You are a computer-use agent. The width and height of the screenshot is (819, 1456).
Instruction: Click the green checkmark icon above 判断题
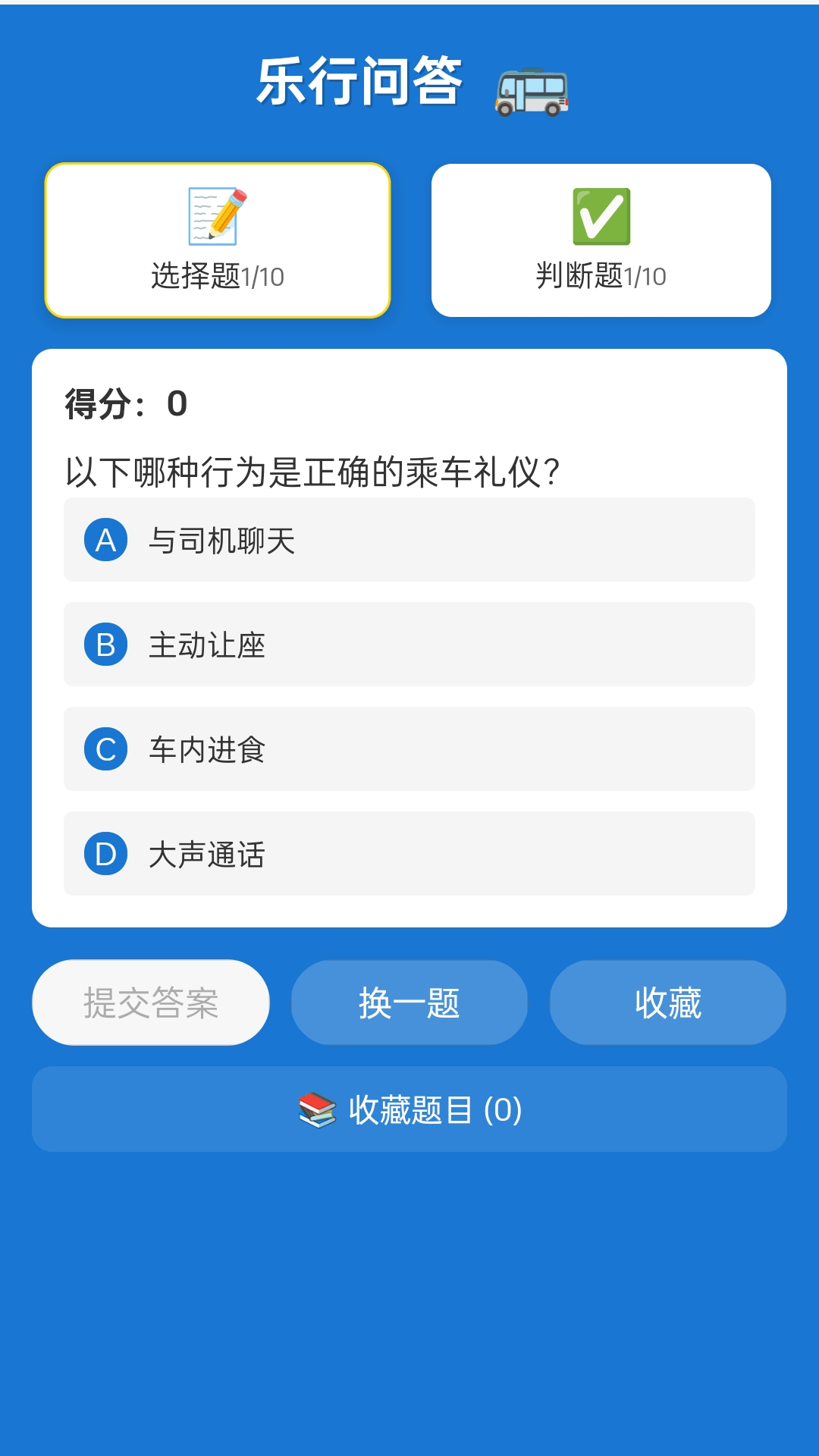(602, 218)
